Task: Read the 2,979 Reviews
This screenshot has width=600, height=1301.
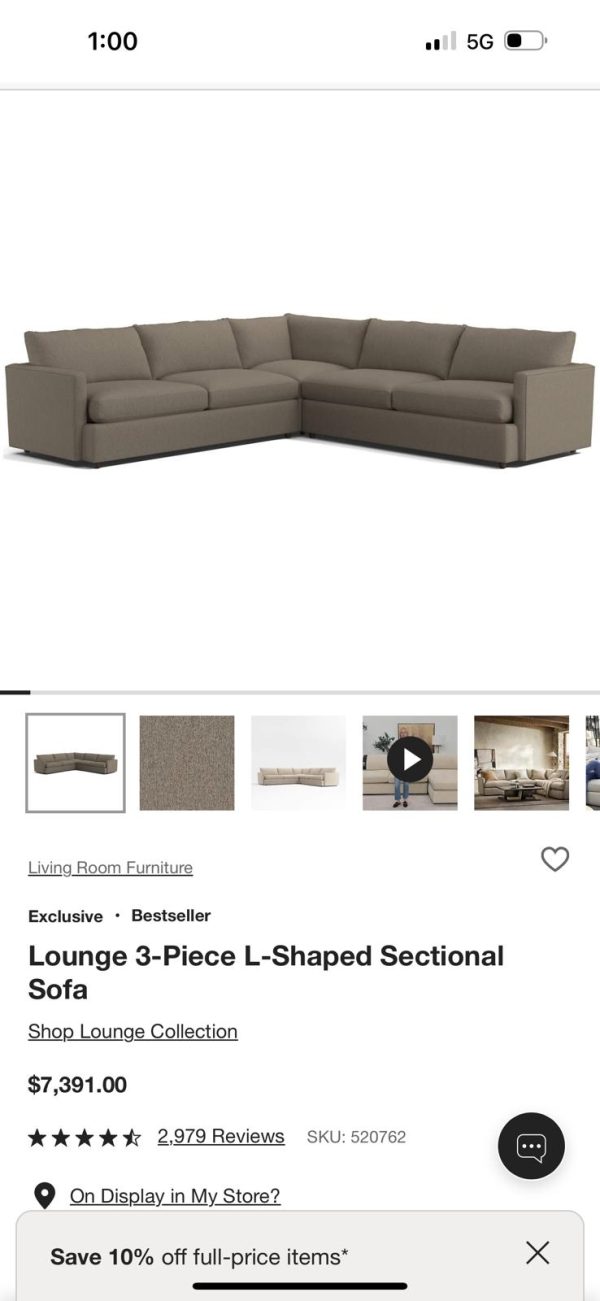Action: point(220,1136)
